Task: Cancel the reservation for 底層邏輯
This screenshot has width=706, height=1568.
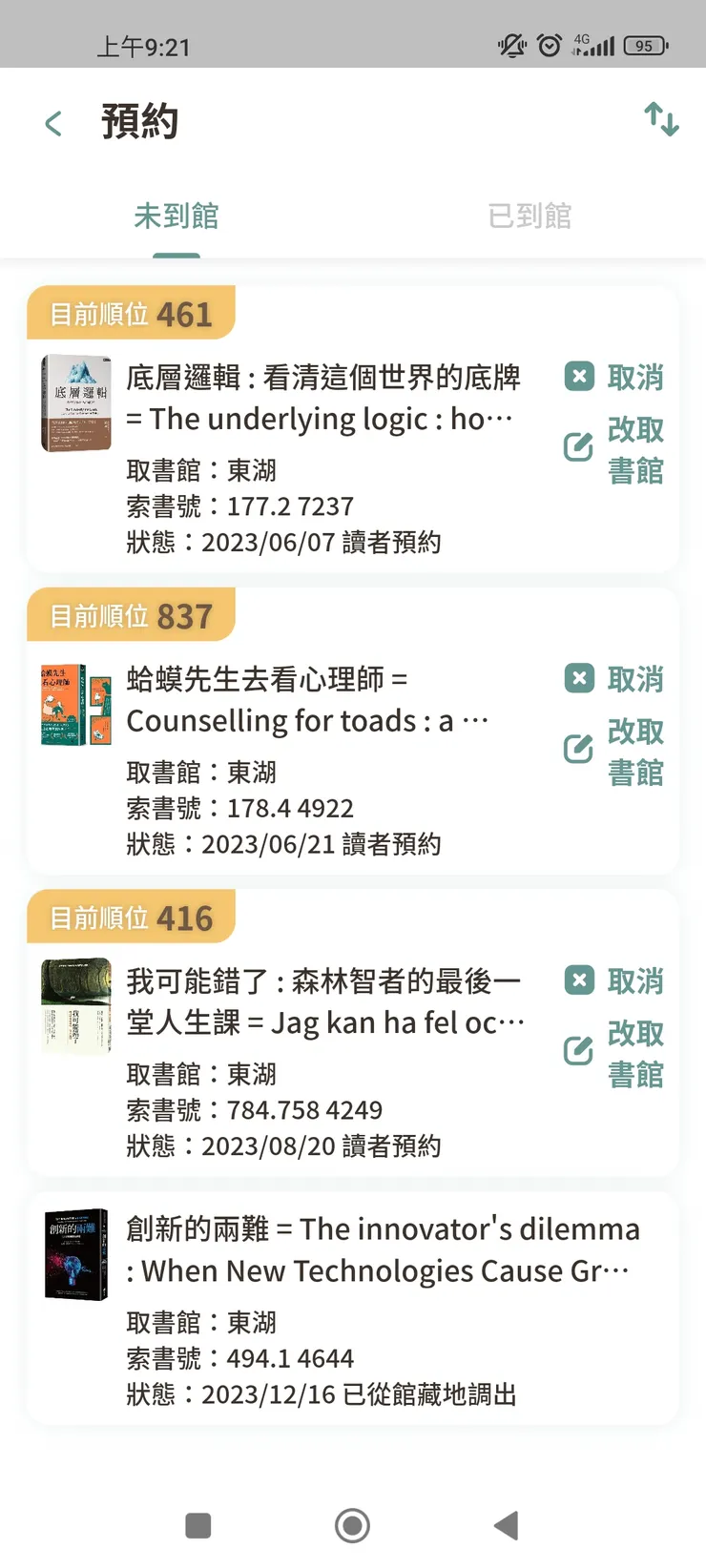Action: (635, 377)
